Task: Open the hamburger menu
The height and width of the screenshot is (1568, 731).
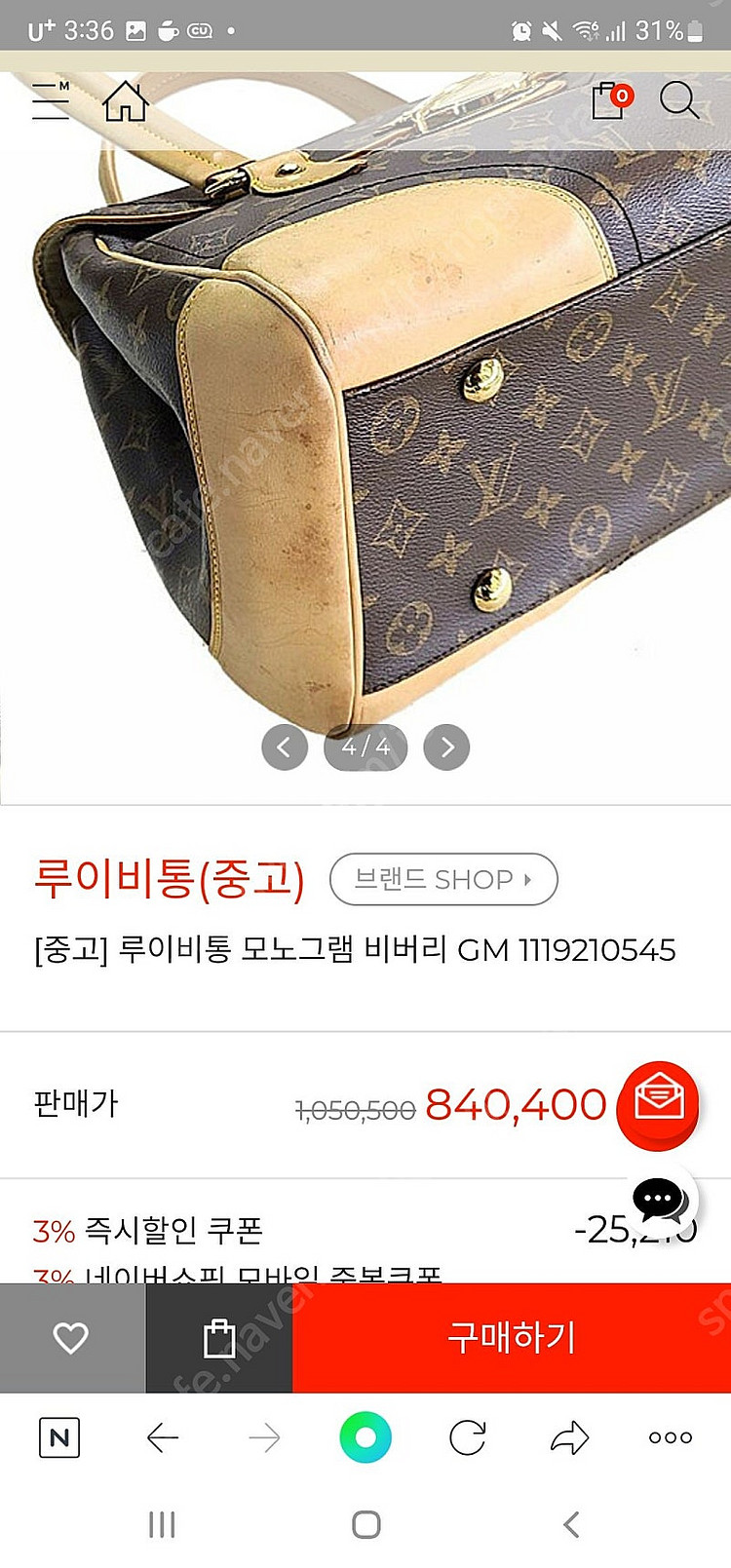Action: coord(50,103)
